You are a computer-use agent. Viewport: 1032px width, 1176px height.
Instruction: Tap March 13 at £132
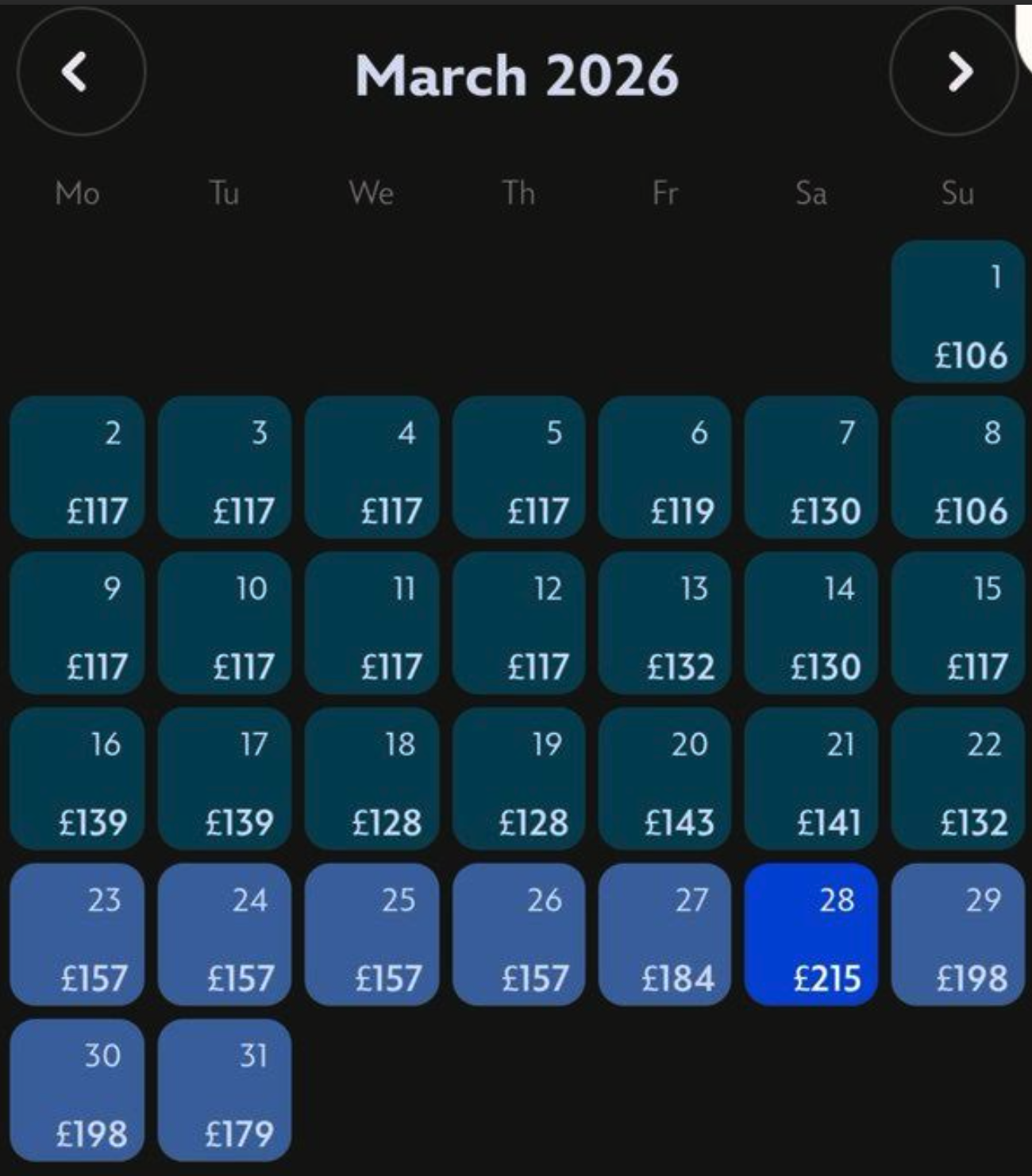click(x=665, y=624)
